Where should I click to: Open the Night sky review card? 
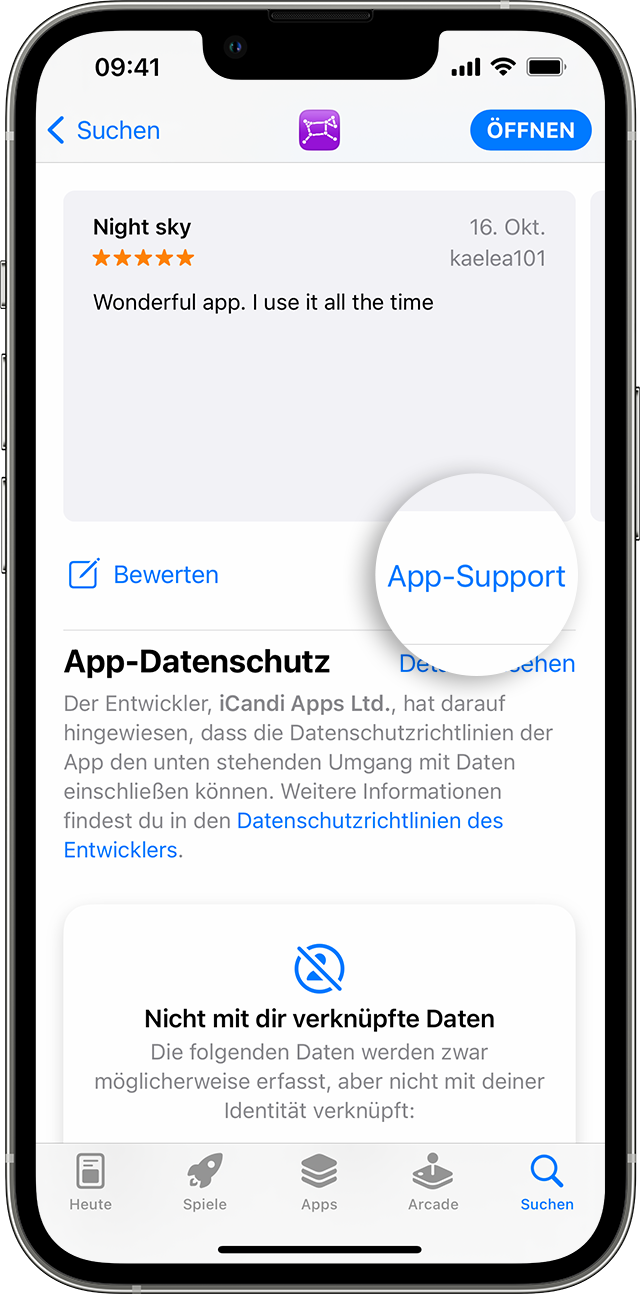(x=319, y=355)
